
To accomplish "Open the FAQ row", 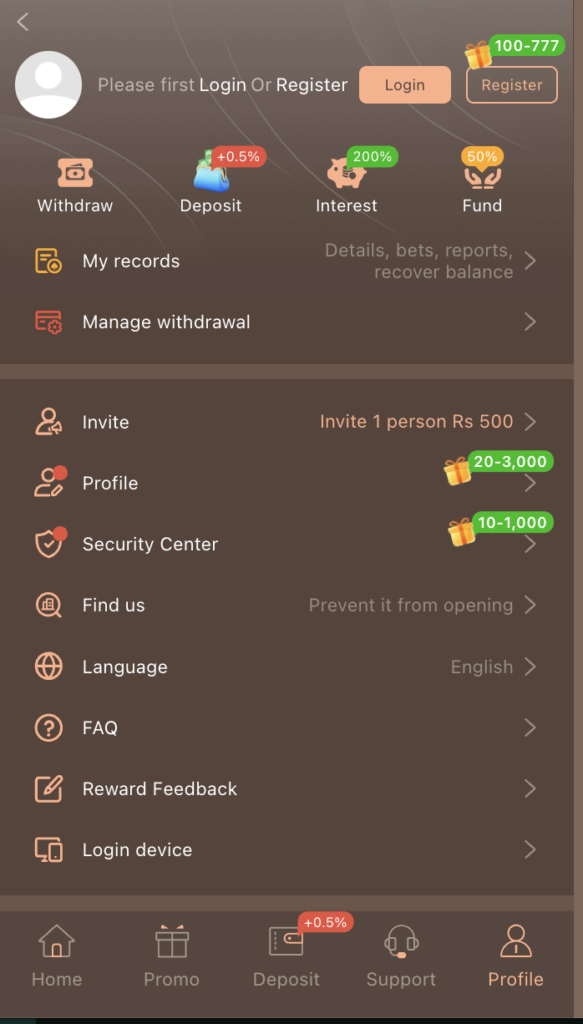I will click(286, 728).
